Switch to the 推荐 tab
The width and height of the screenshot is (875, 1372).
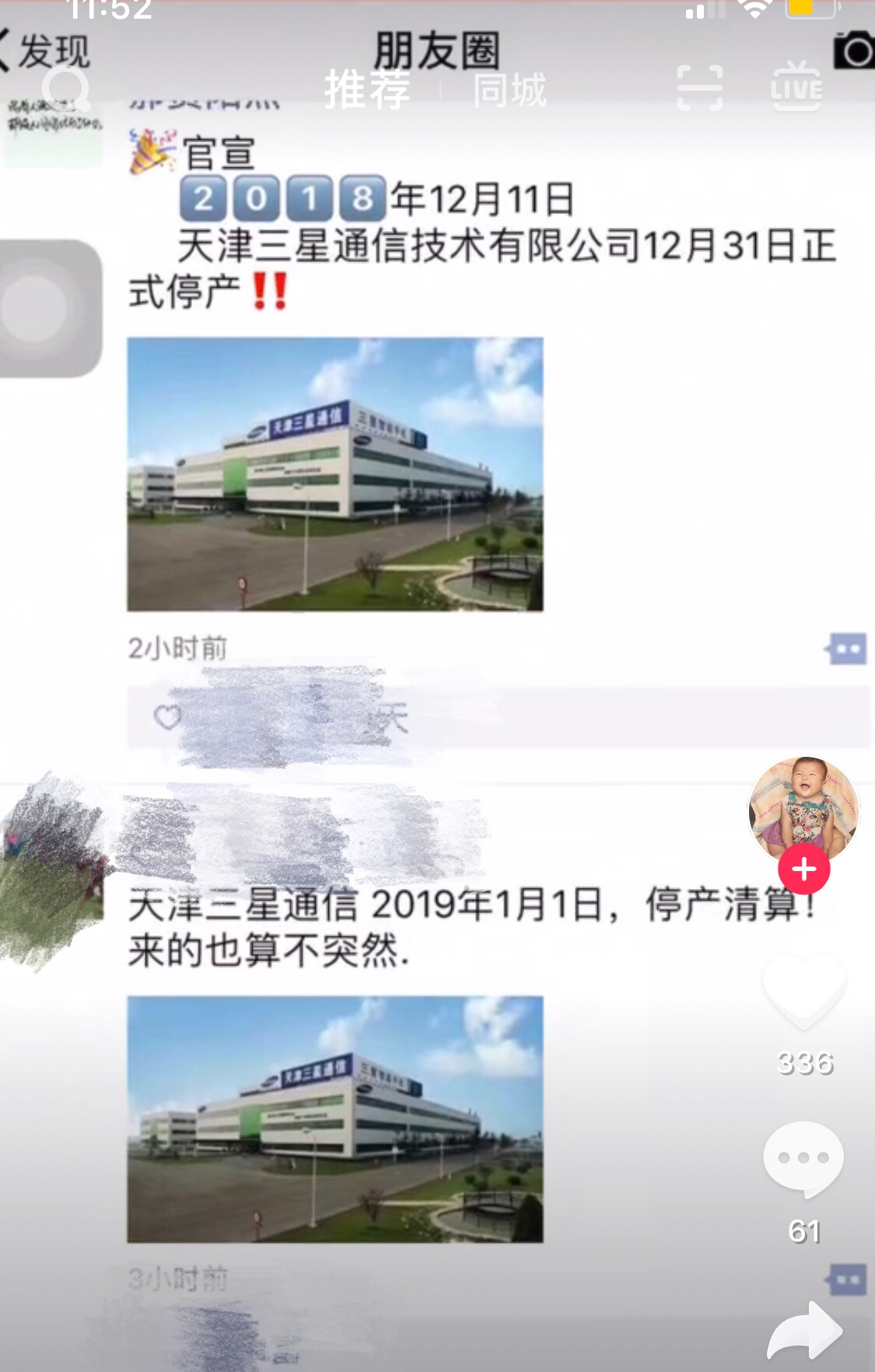[x=366, y=90]
